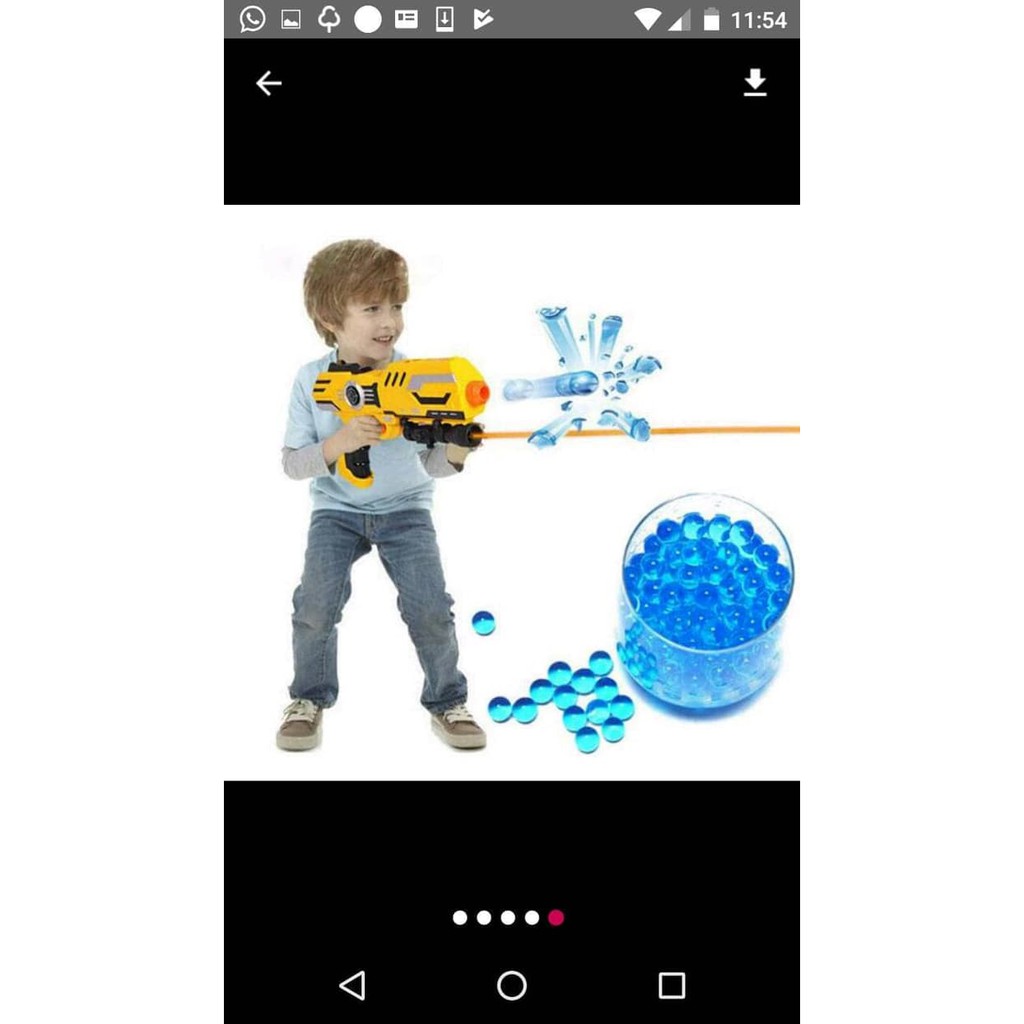This screenshot has width=1024, height=1024.
Task: Go back using system navigation triangle
Action: coord(353,985)
